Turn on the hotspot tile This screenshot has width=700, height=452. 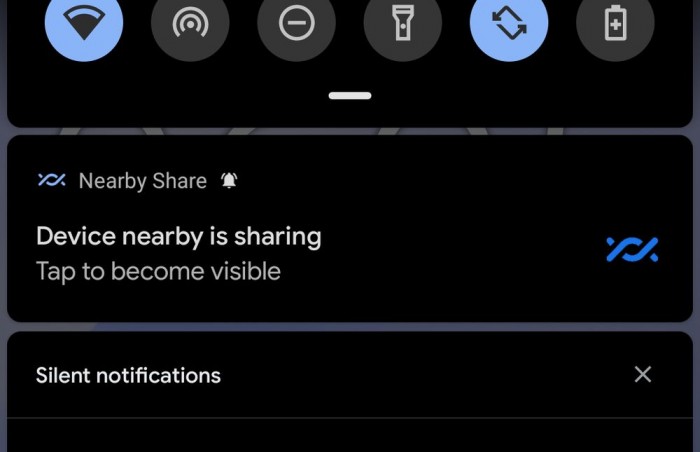[x=190, y=24]
